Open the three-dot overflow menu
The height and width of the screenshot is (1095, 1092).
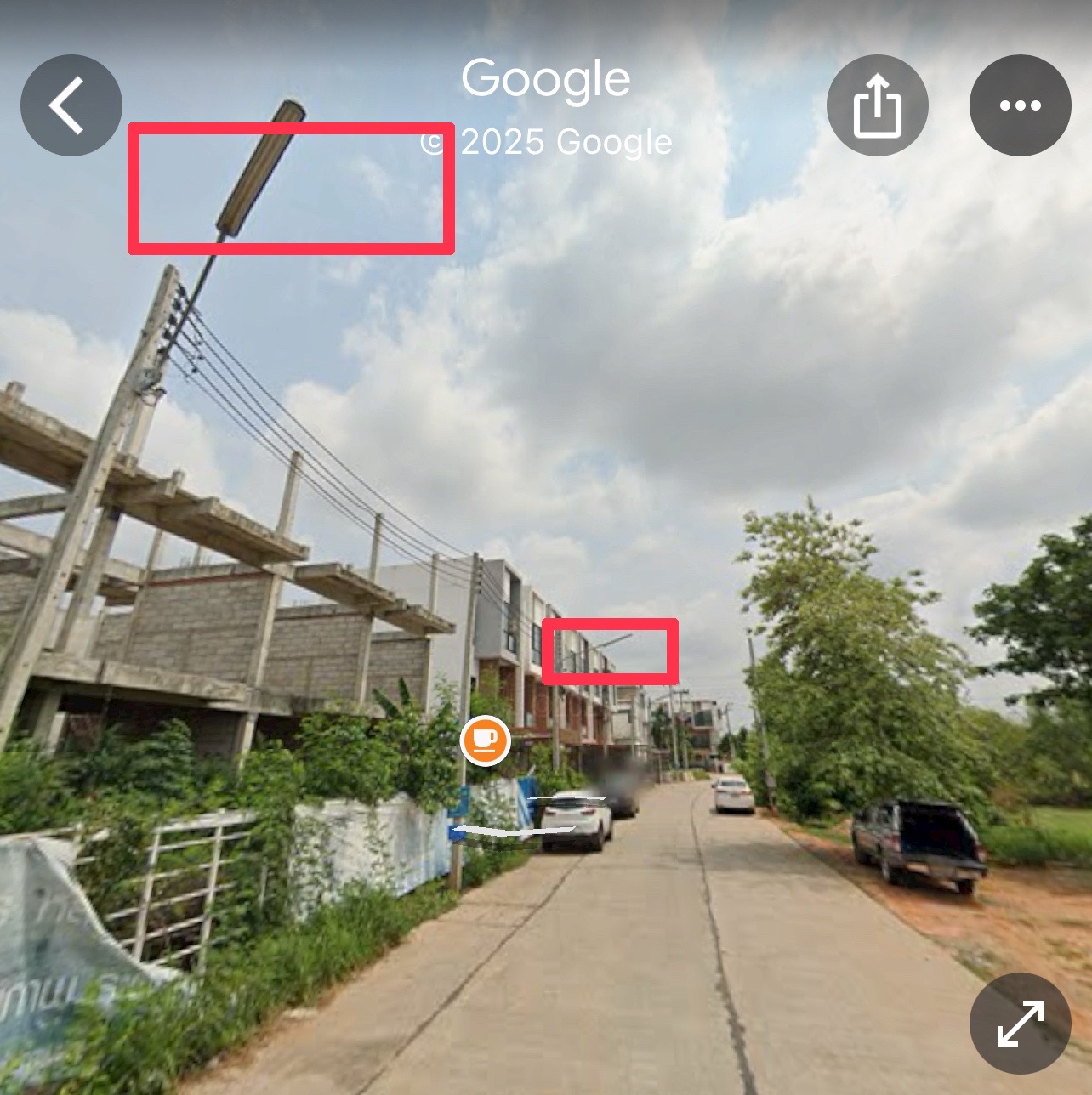click(x=1020, y=105)
